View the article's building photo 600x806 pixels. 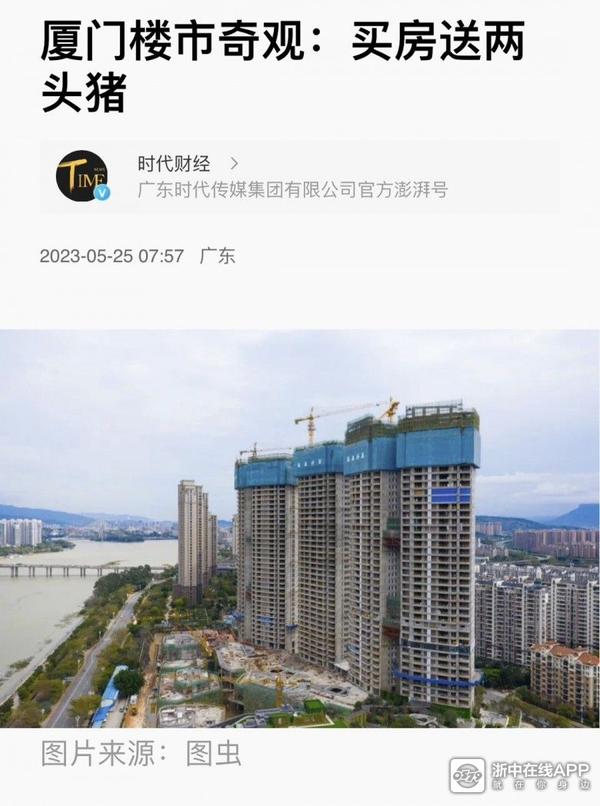[300, 528]
